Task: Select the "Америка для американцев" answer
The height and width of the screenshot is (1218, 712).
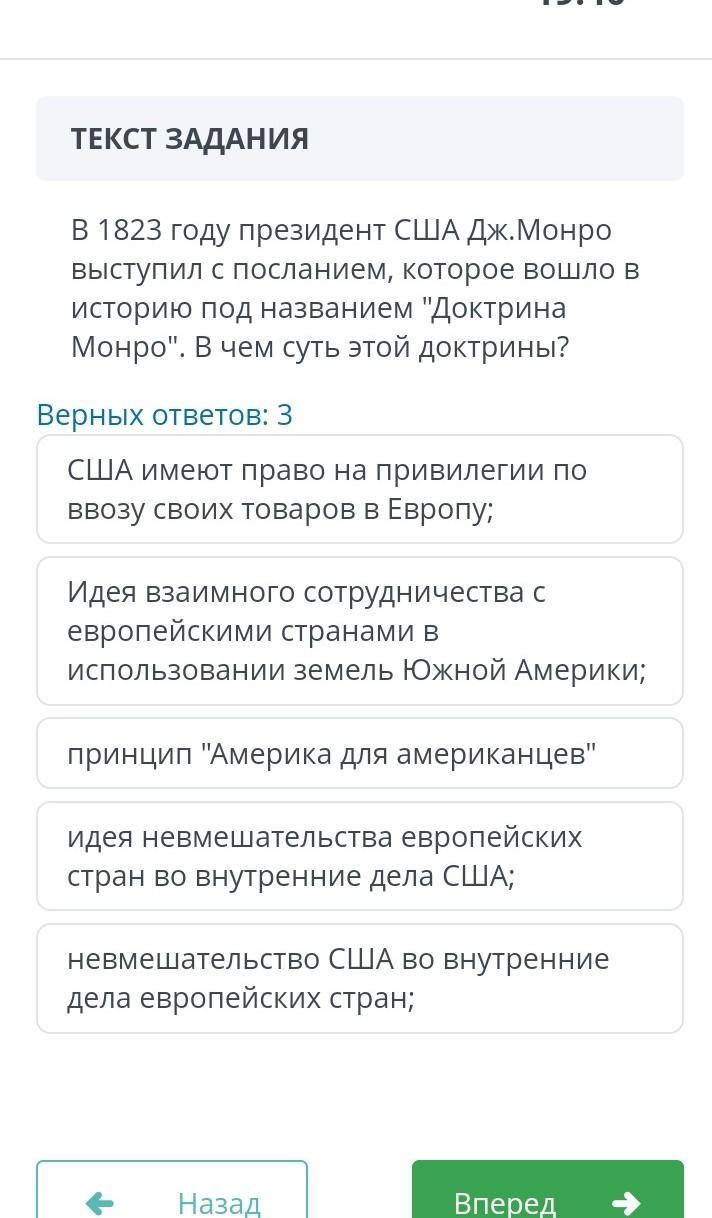Action: tap(360, 754)
